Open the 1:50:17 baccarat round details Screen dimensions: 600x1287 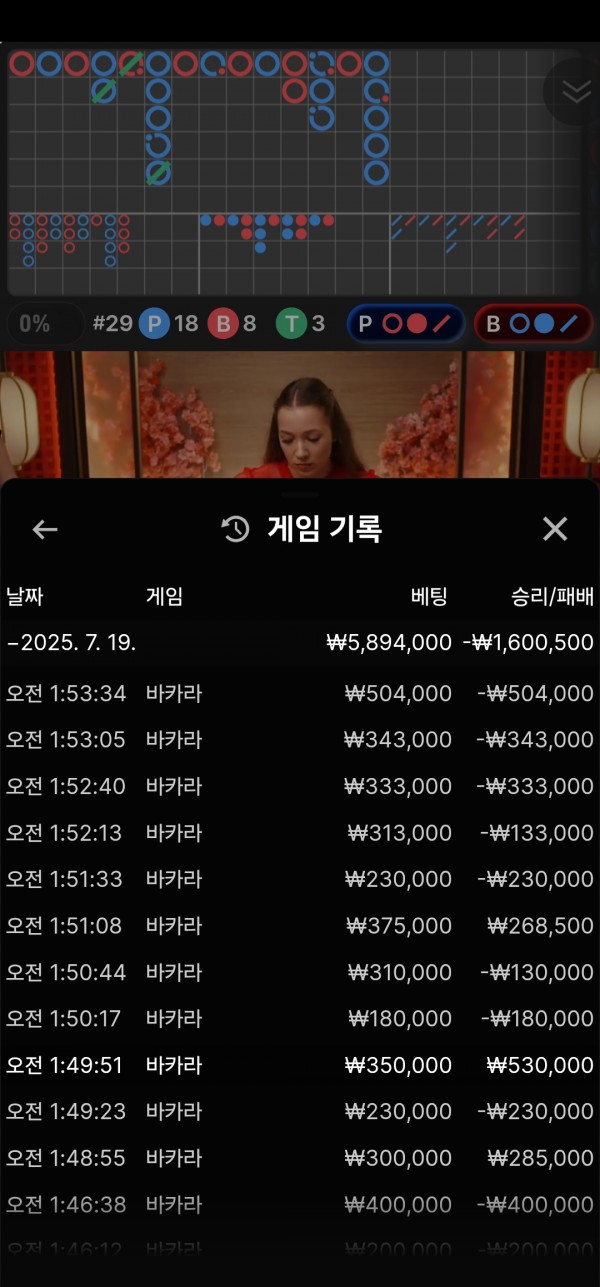pos(300,1019)
